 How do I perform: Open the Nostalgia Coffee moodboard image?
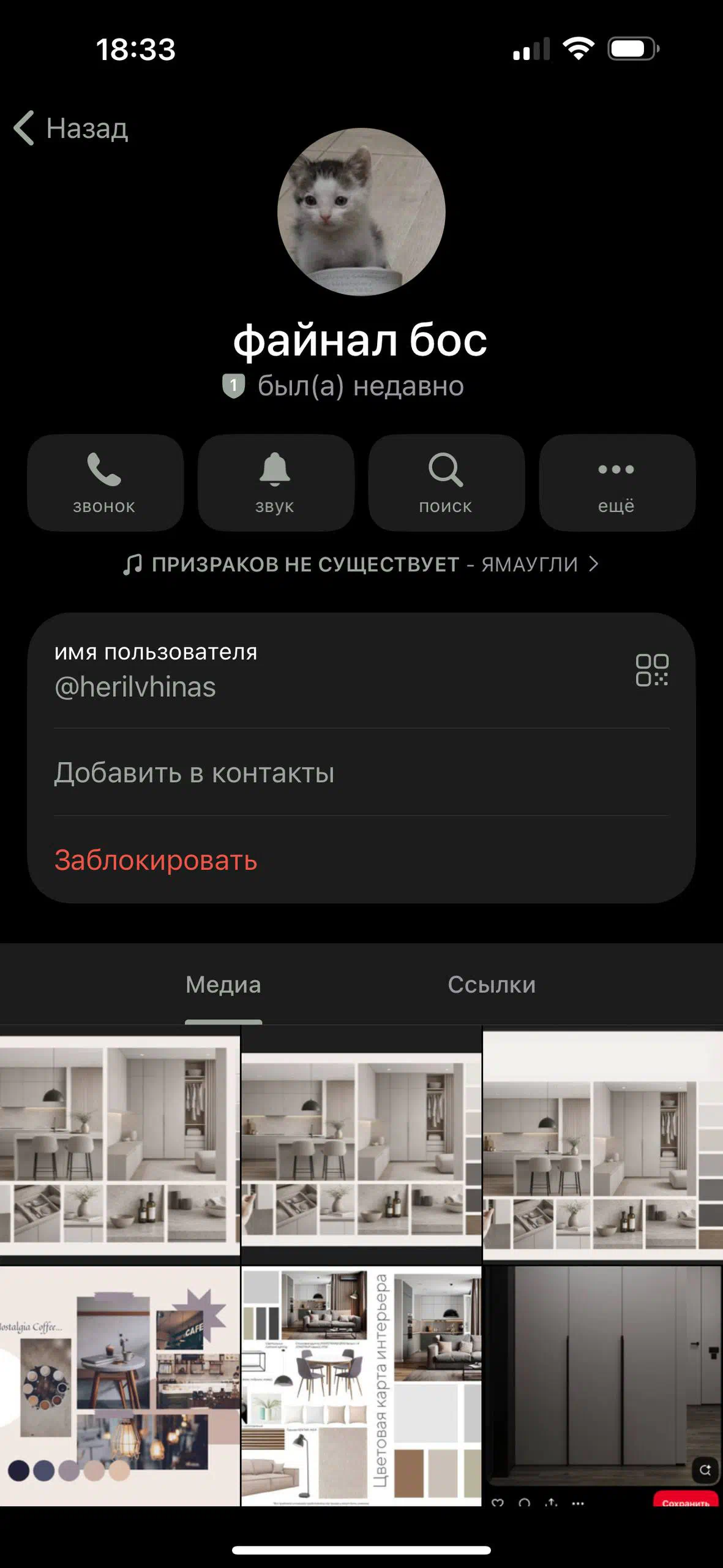coord(119,1385)
